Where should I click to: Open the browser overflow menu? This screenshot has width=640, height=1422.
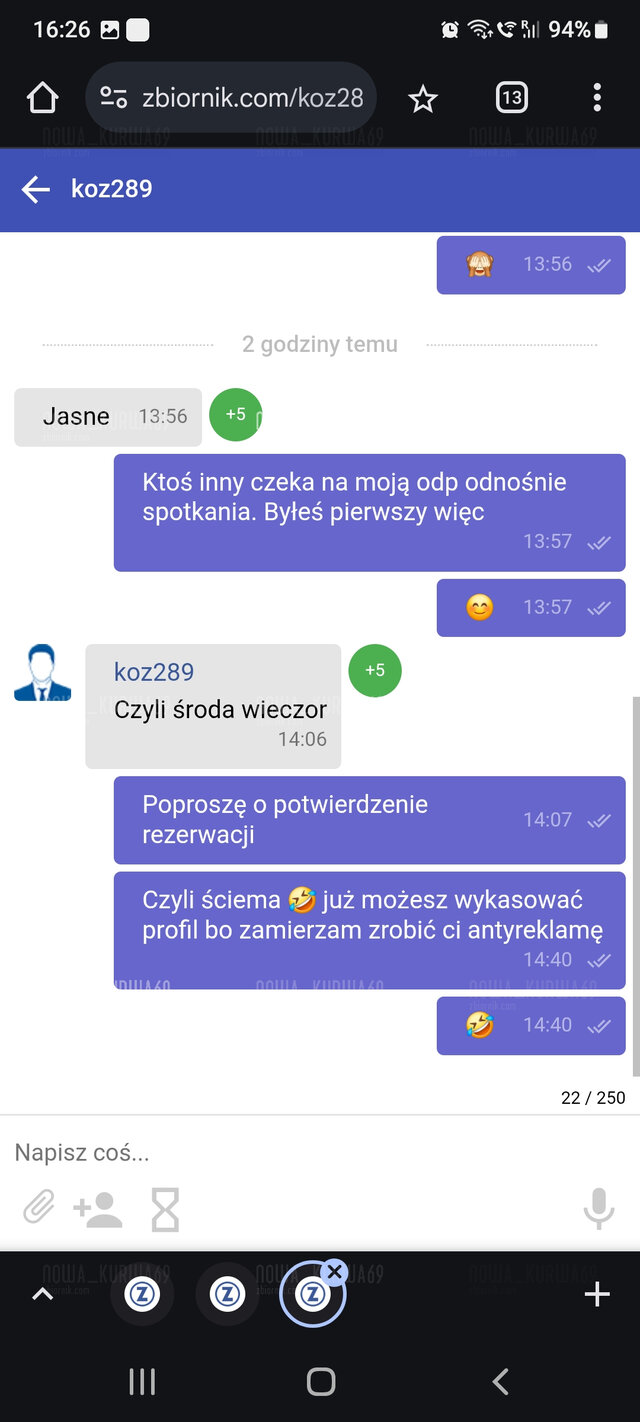tap(597, 98)
